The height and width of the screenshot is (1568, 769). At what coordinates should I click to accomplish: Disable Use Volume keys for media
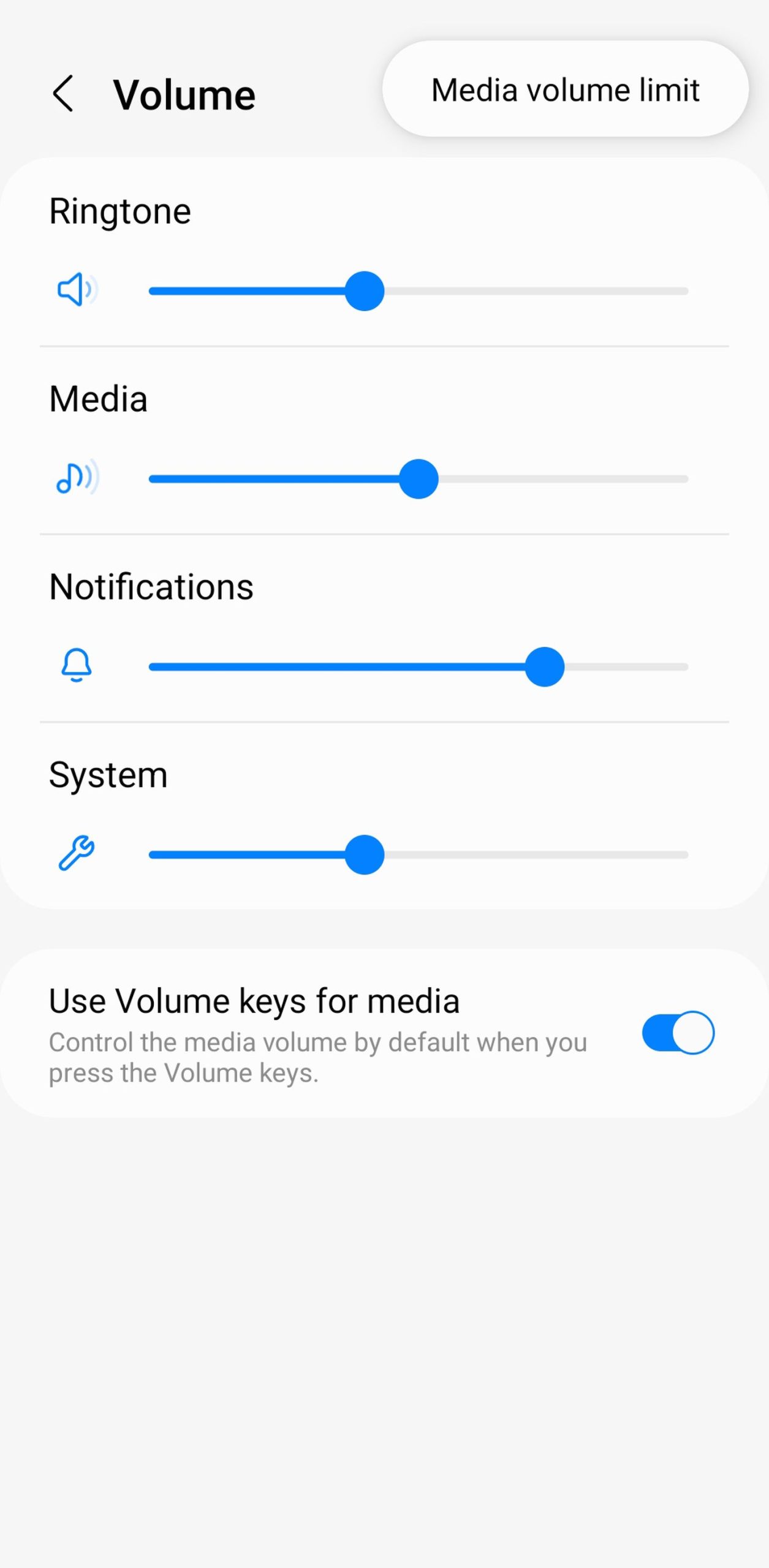(x=678, y=1033)
